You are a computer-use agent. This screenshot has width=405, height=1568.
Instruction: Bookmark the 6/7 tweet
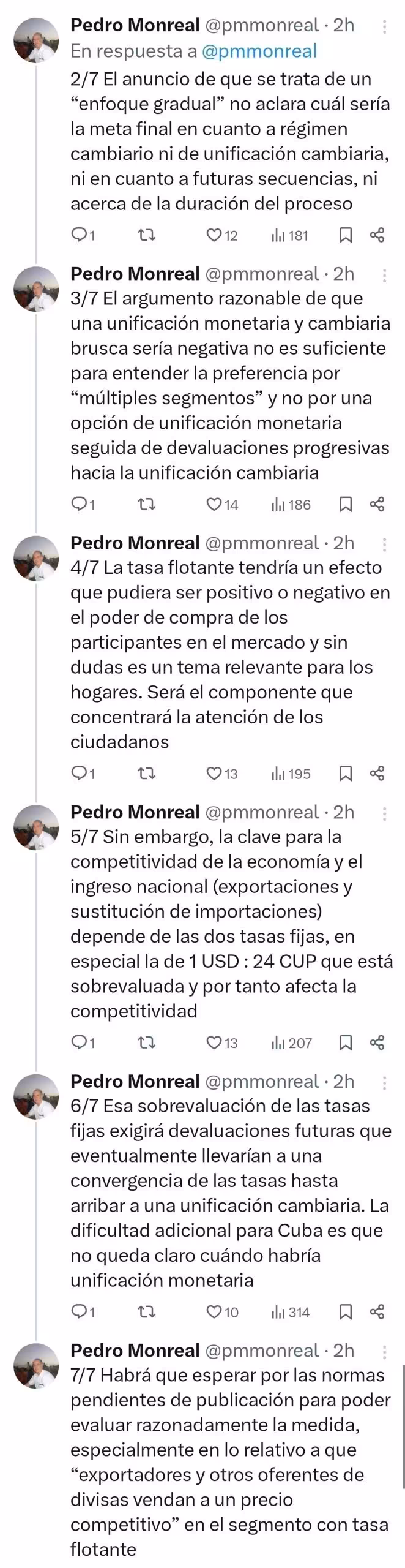click(346, 1312)
